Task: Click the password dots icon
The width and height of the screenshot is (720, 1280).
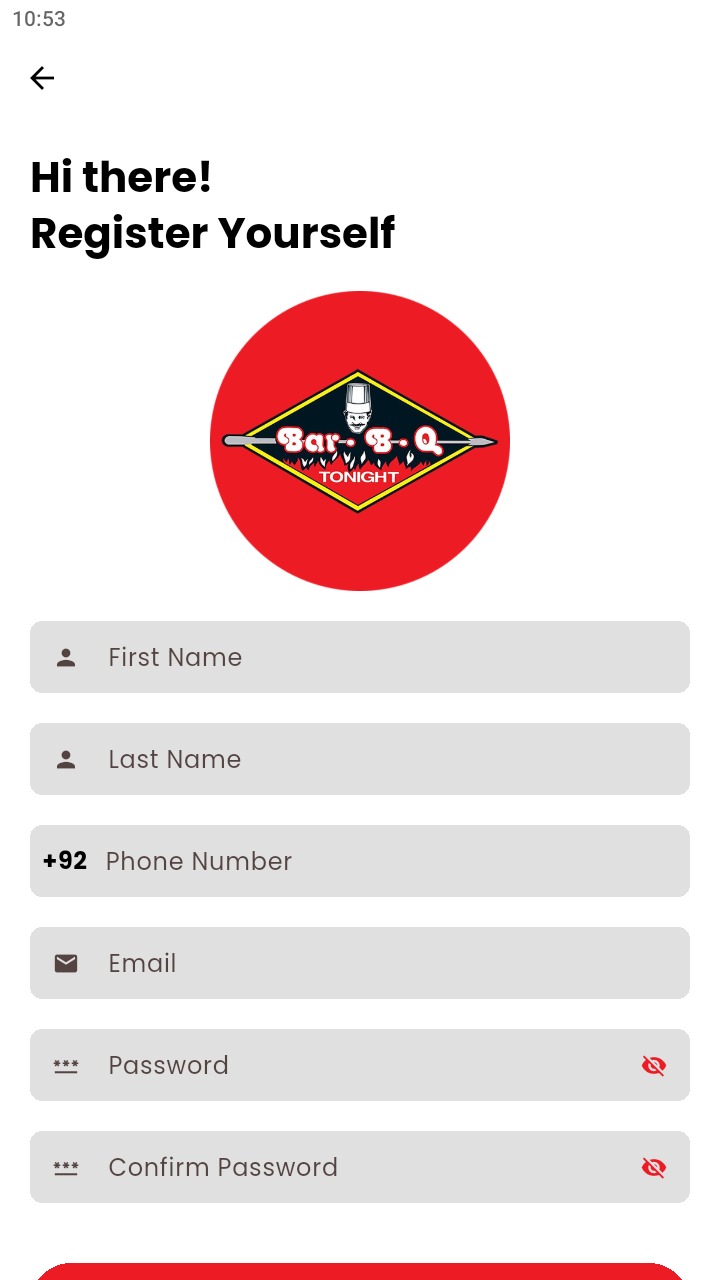Action: (65, 1065)
